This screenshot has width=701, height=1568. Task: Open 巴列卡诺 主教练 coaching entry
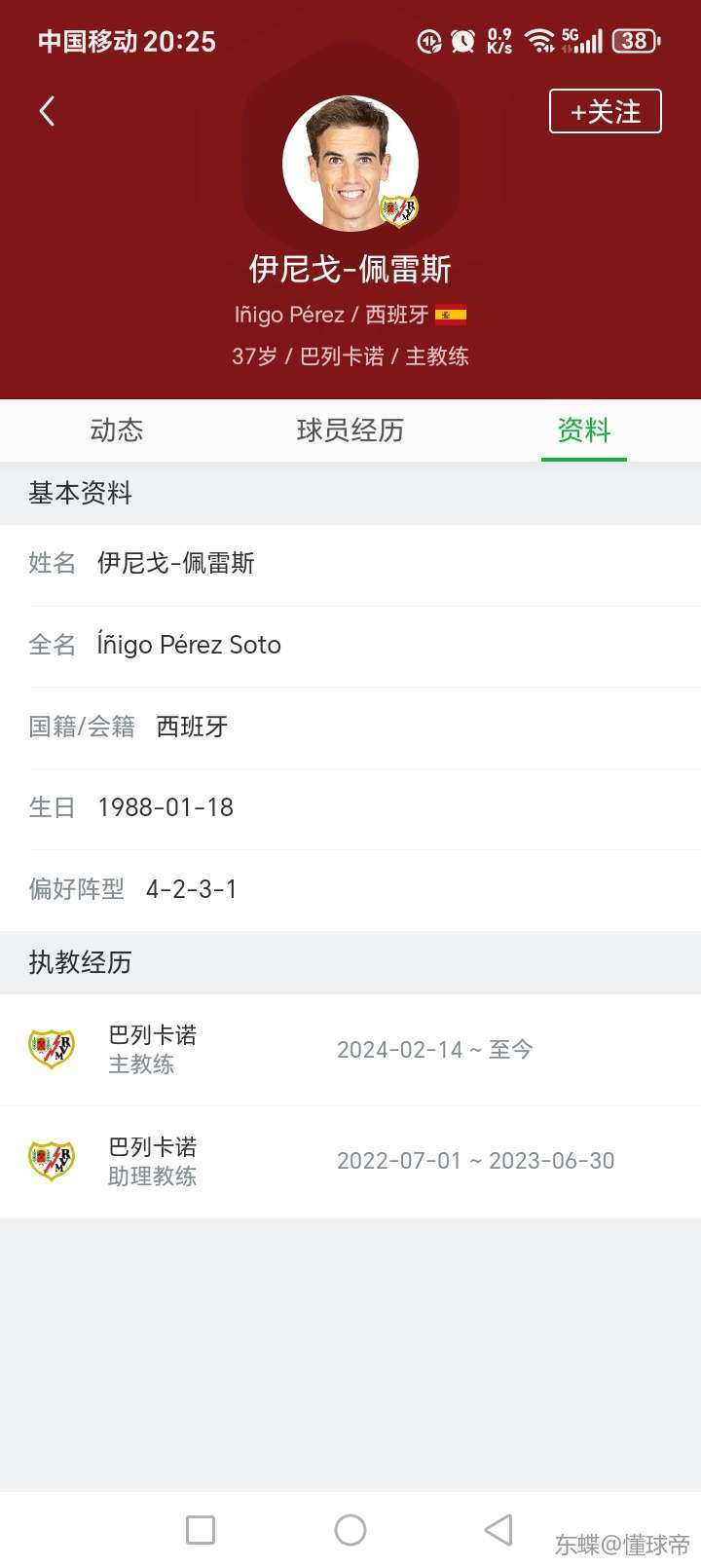[x=350, y=1050]
